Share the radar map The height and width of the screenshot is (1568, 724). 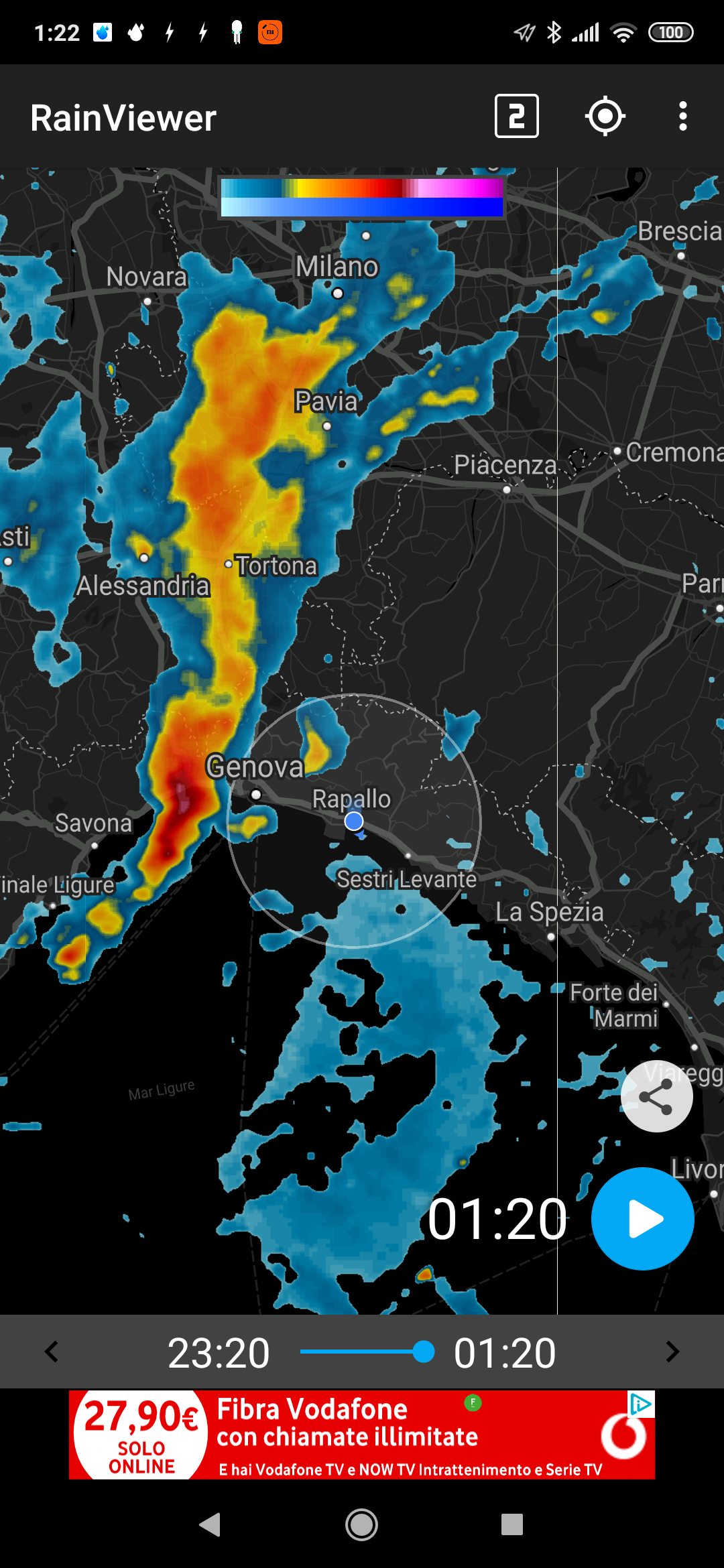pos(656,1096)
